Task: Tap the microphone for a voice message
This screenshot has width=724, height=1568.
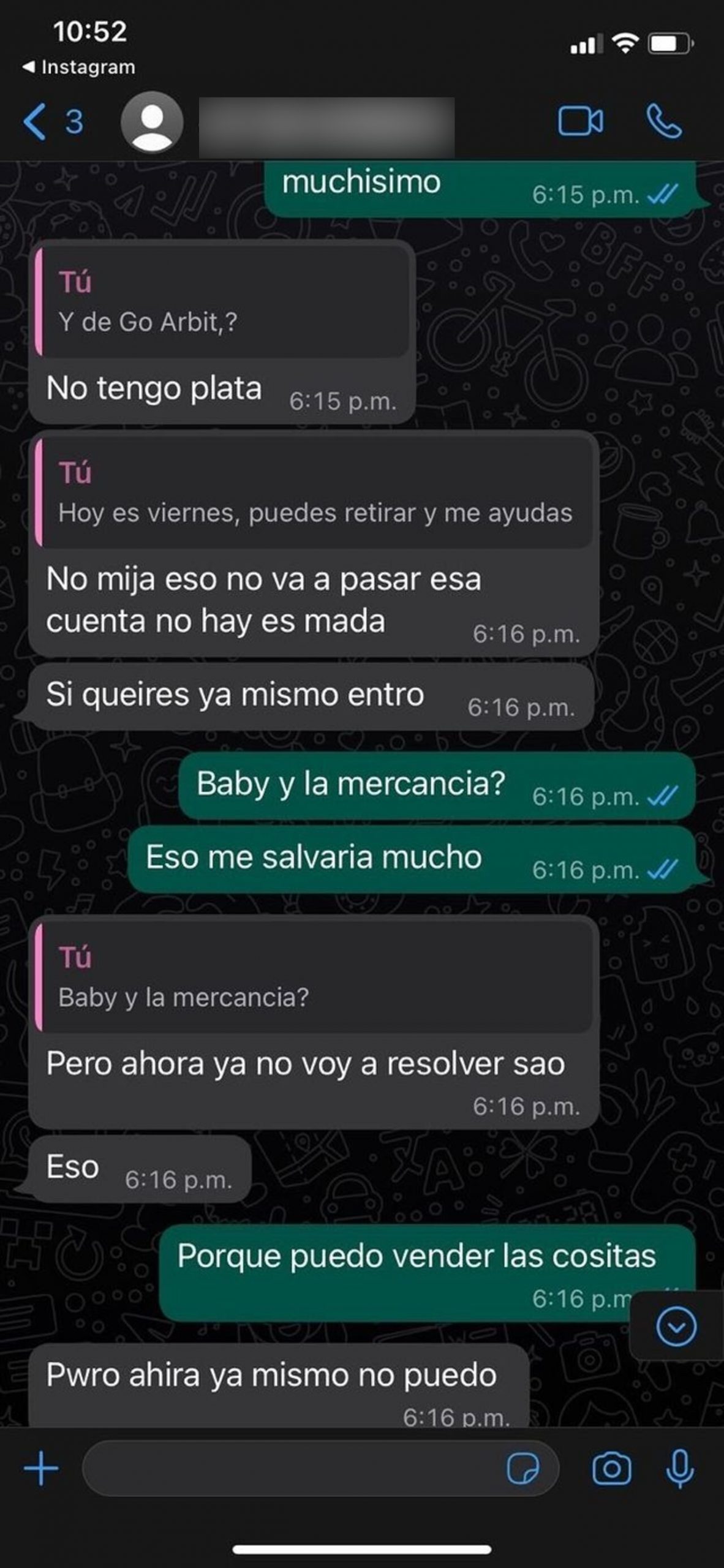Action: pos(680,1468)
